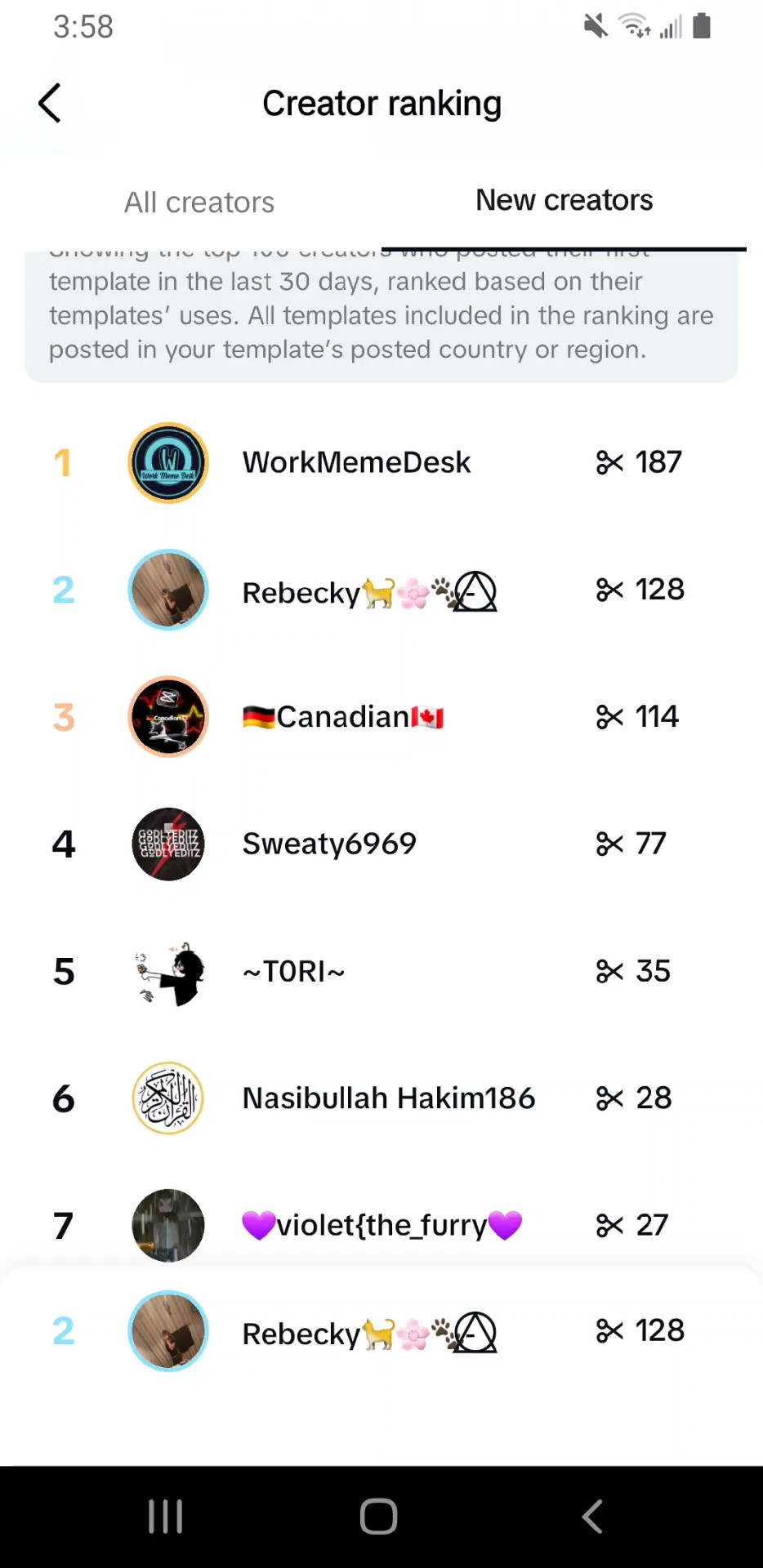
Task: Tap the scissors icon beside ~T0RI~
Action: [610, 971]
